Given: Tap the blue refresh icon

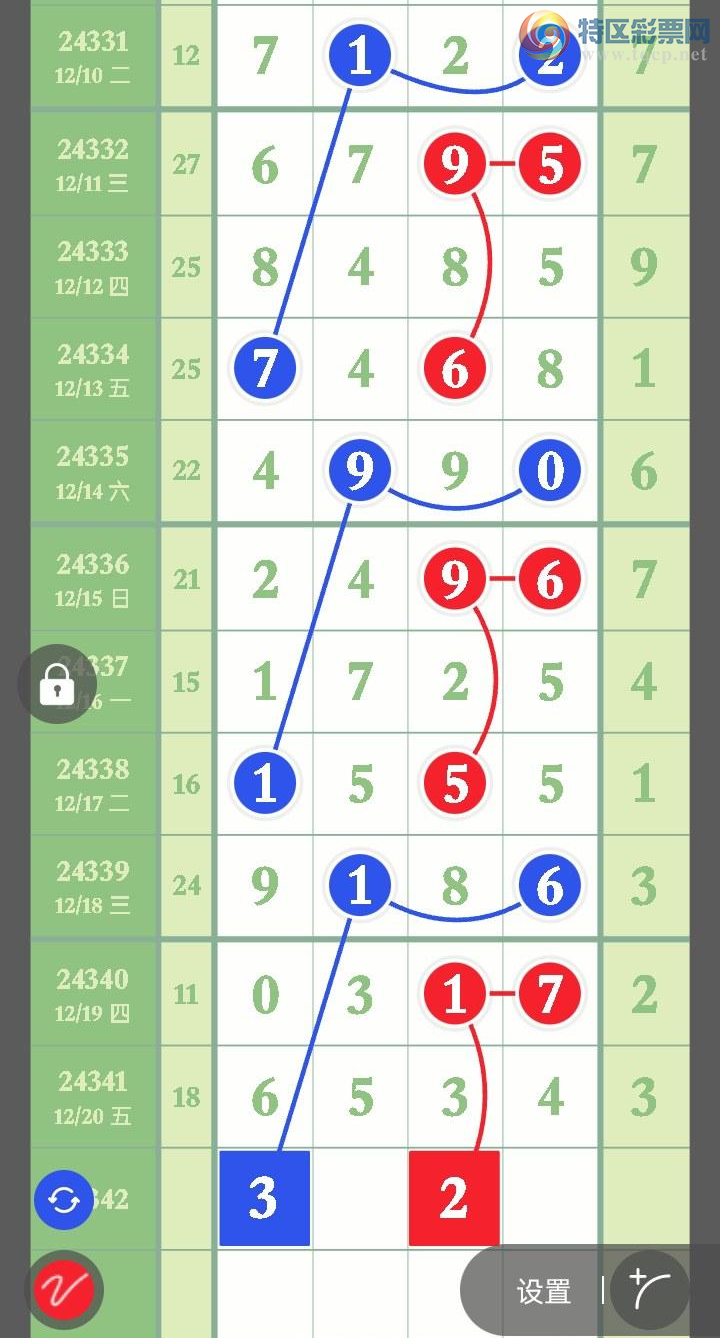Looking at the screenshot, I should pyautogui.click(x=63, y=1199).
